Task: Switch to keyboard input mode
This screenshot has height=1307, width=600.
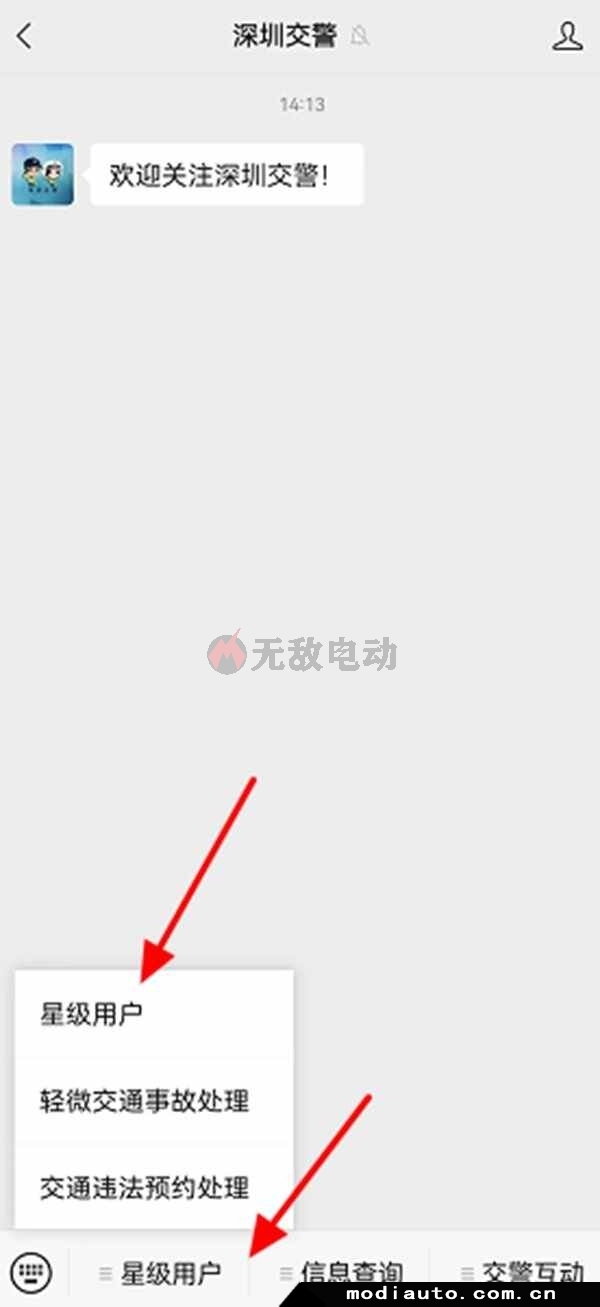Action: 32,1273
